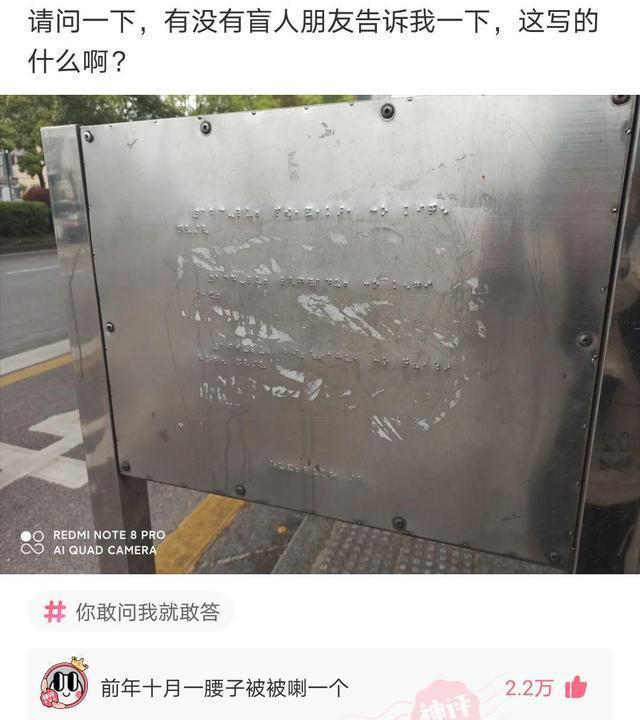Like the comment 前年十月一腰子被被喇一个

(x=576, y=687)
